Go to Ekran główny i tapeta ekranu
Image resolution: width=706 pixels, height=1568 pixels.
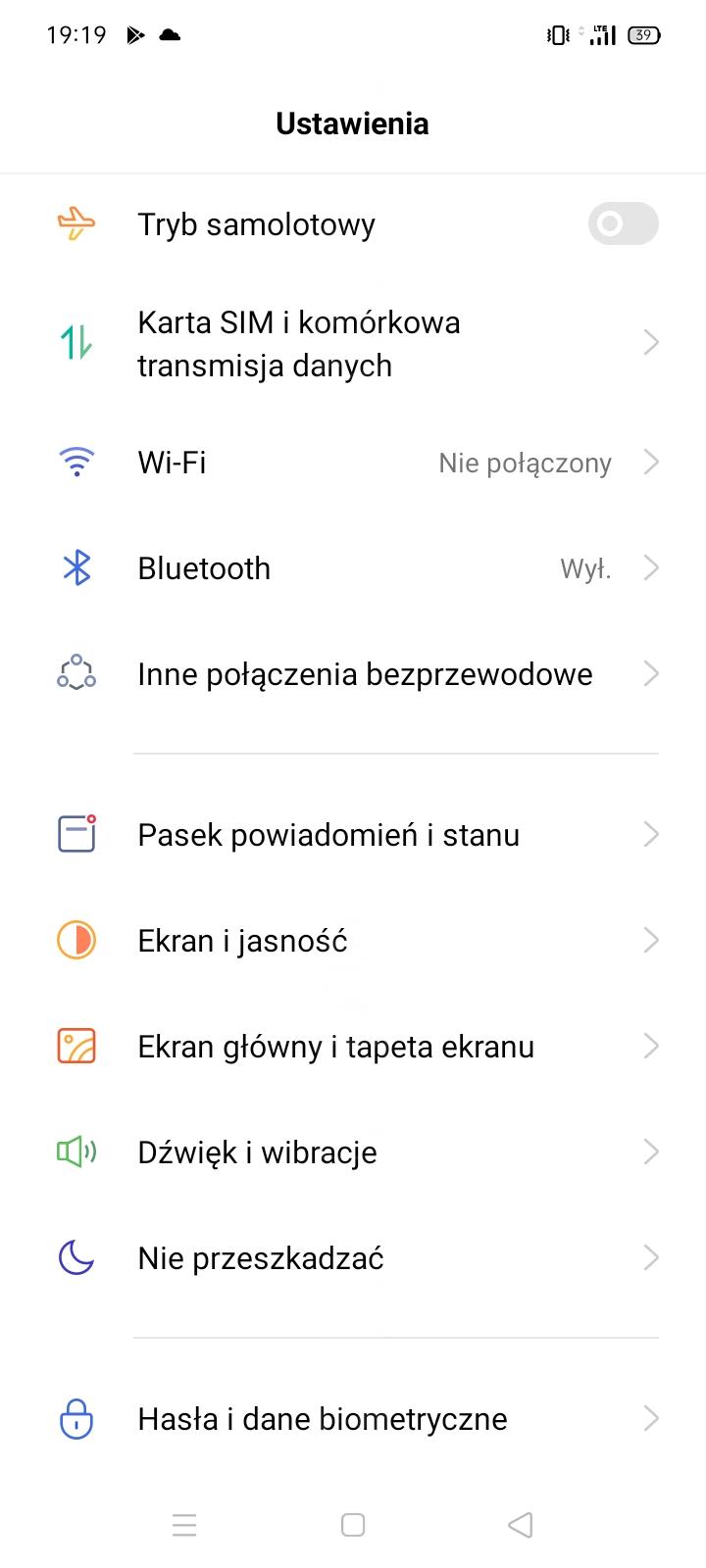pos(353,1047)
